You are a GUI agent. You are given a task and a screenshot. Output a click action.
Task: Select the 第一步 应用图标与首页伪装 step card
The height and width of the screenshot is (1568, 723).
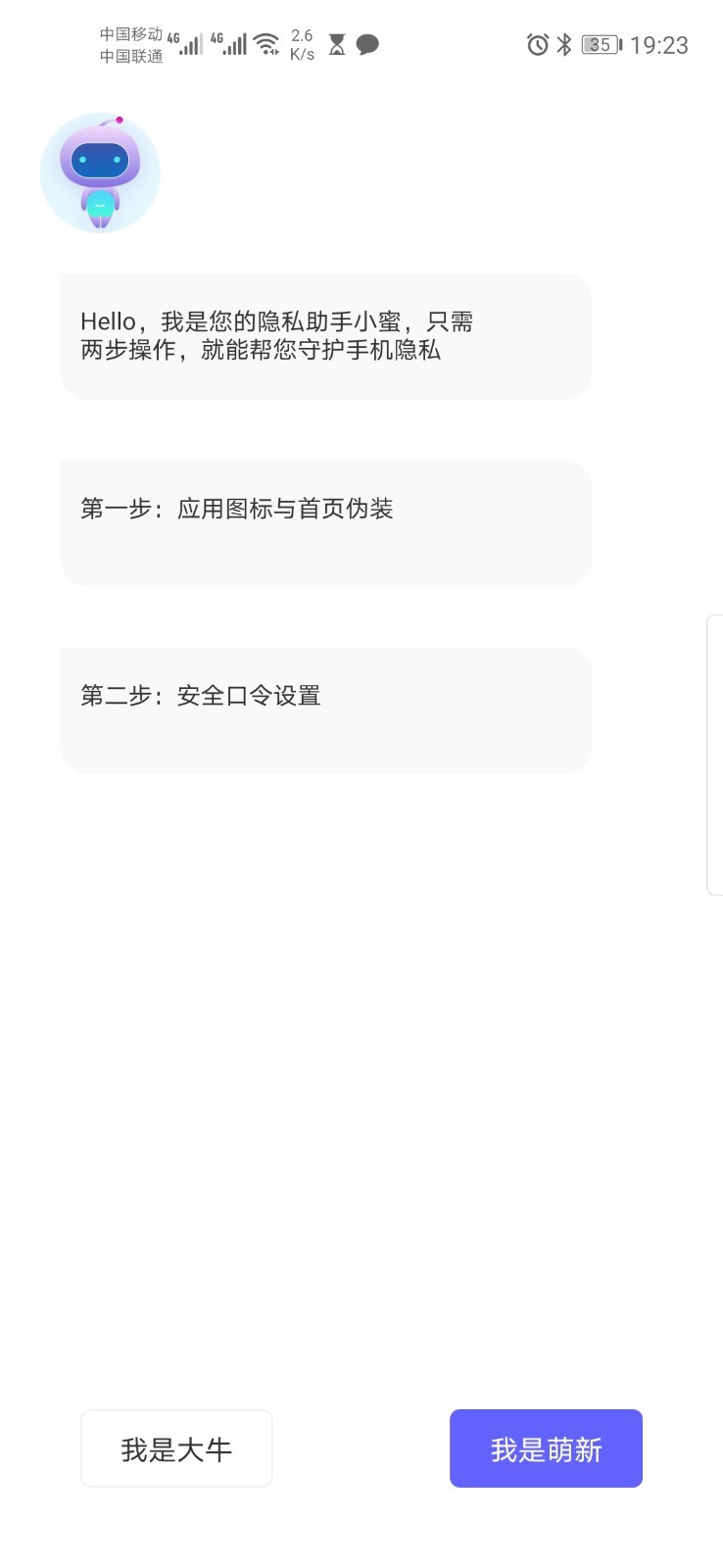coord(325,522)
